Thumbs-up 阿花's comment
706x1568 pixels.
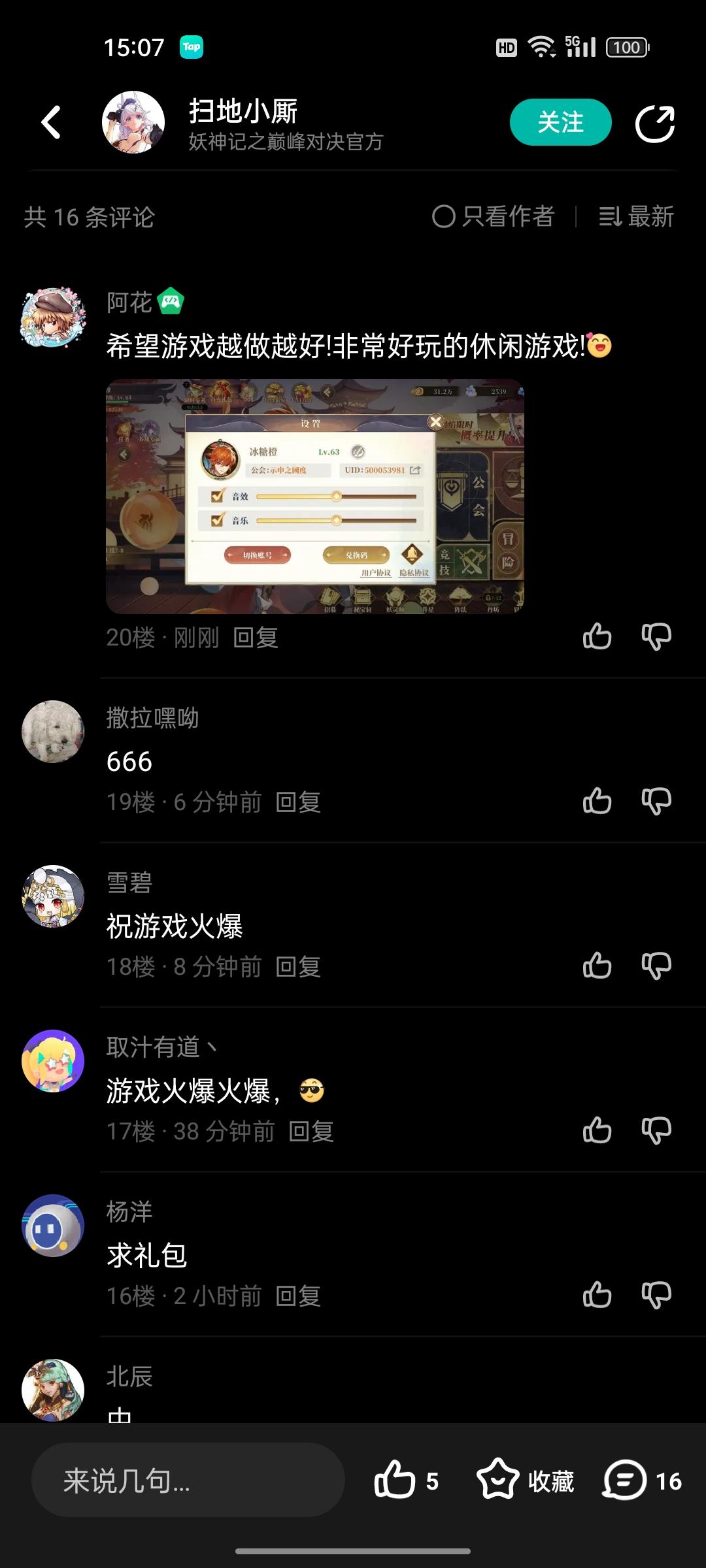click(x=597, y=637)
